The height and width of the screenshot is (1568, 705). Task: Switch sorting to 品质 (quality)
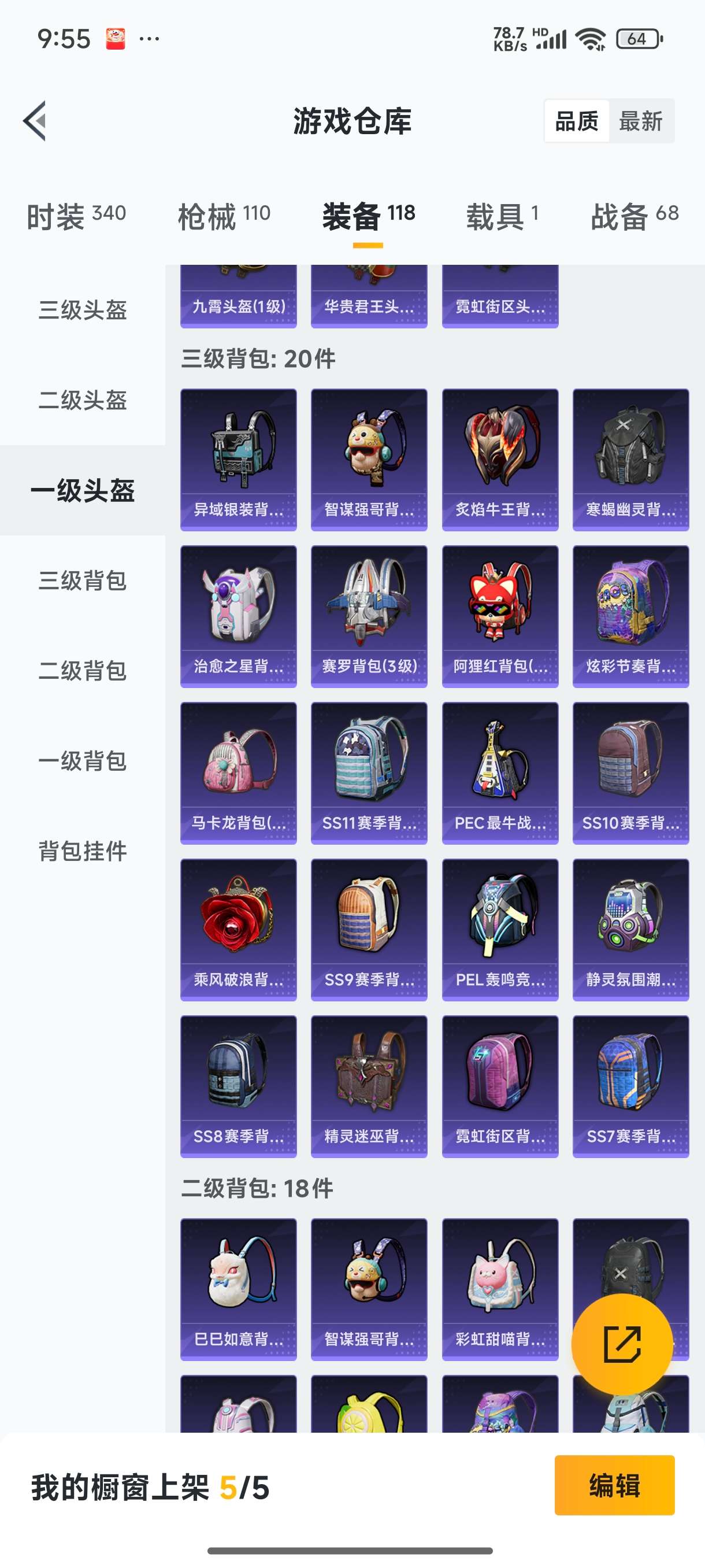(577, 121)
